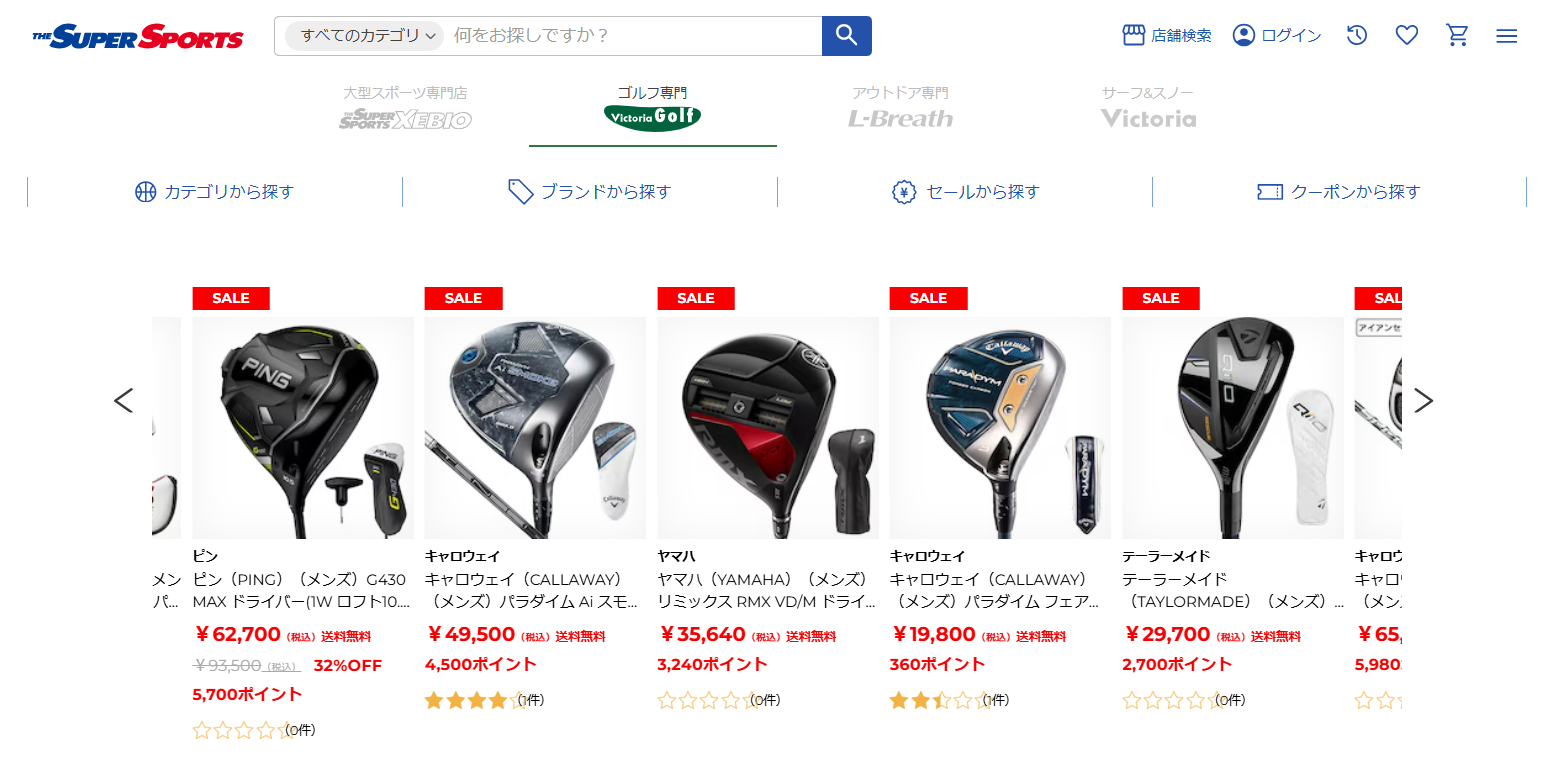1544x775 pixels.
Task: Select the Victoria Golf tab
Action: click(652, 109)
